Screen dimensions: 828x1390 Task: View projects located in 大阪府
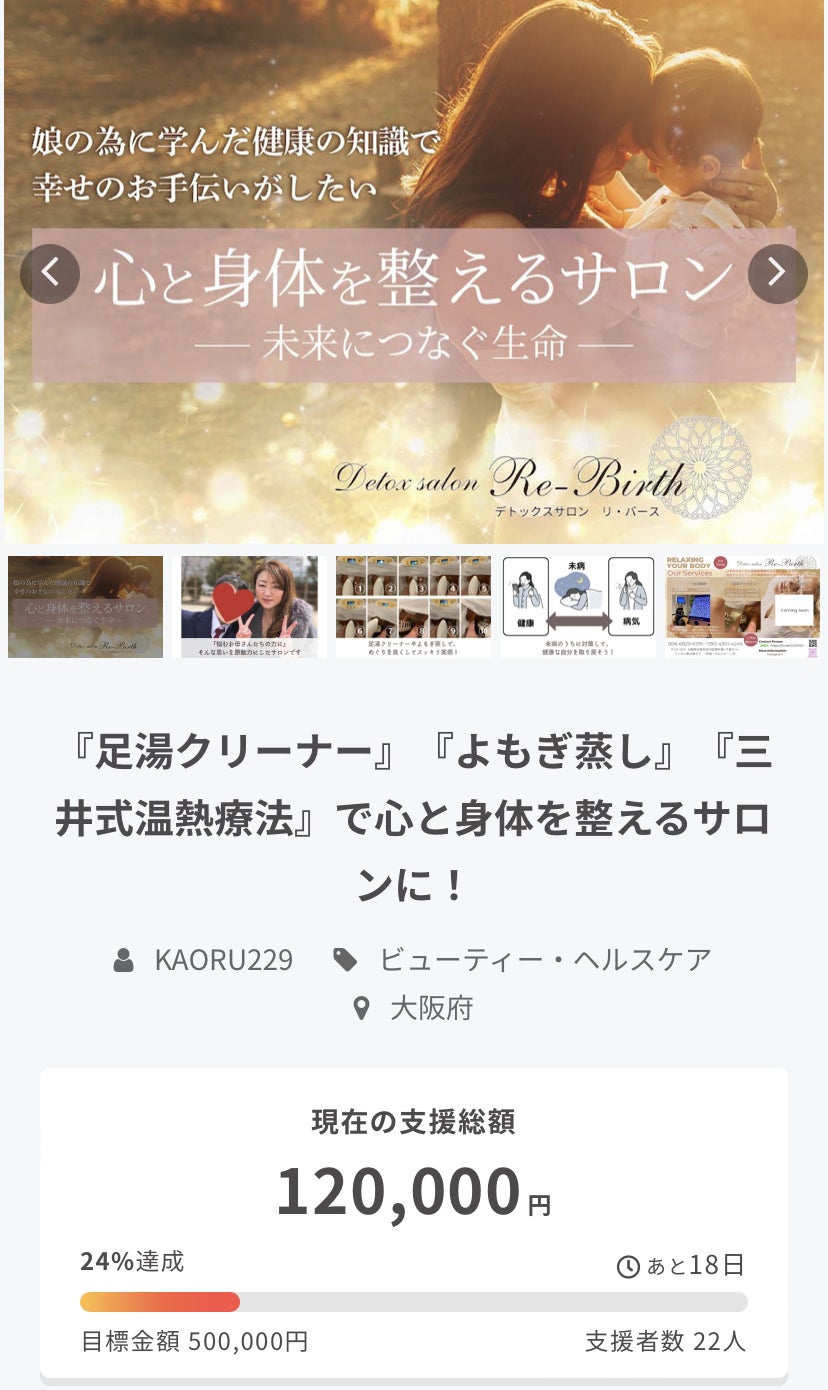(x=431, y=1008)
